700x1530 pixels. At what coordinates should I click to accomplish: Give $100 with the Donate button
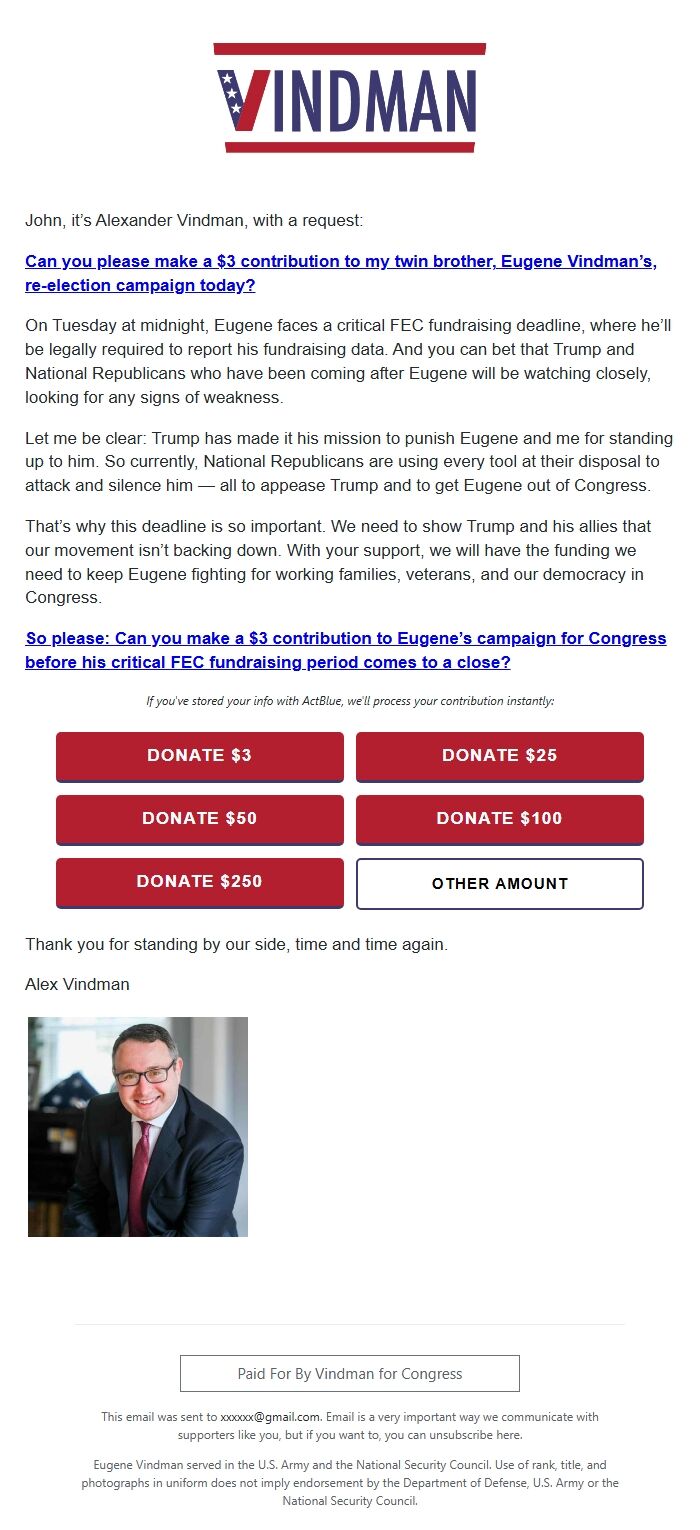tap(500, 819)
